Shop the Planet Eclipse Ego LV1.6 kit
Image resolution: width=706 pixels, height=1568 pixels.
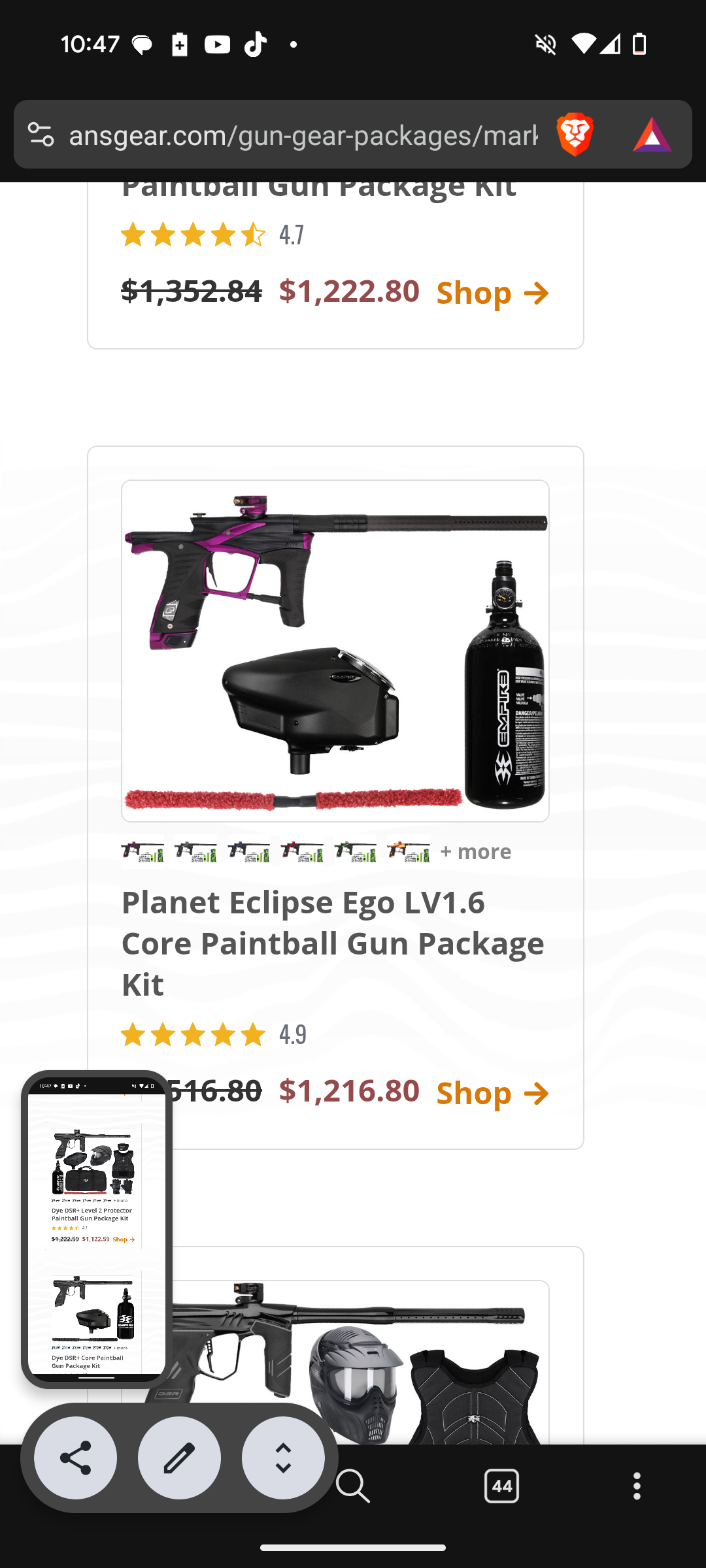(x=492, y=1093)
